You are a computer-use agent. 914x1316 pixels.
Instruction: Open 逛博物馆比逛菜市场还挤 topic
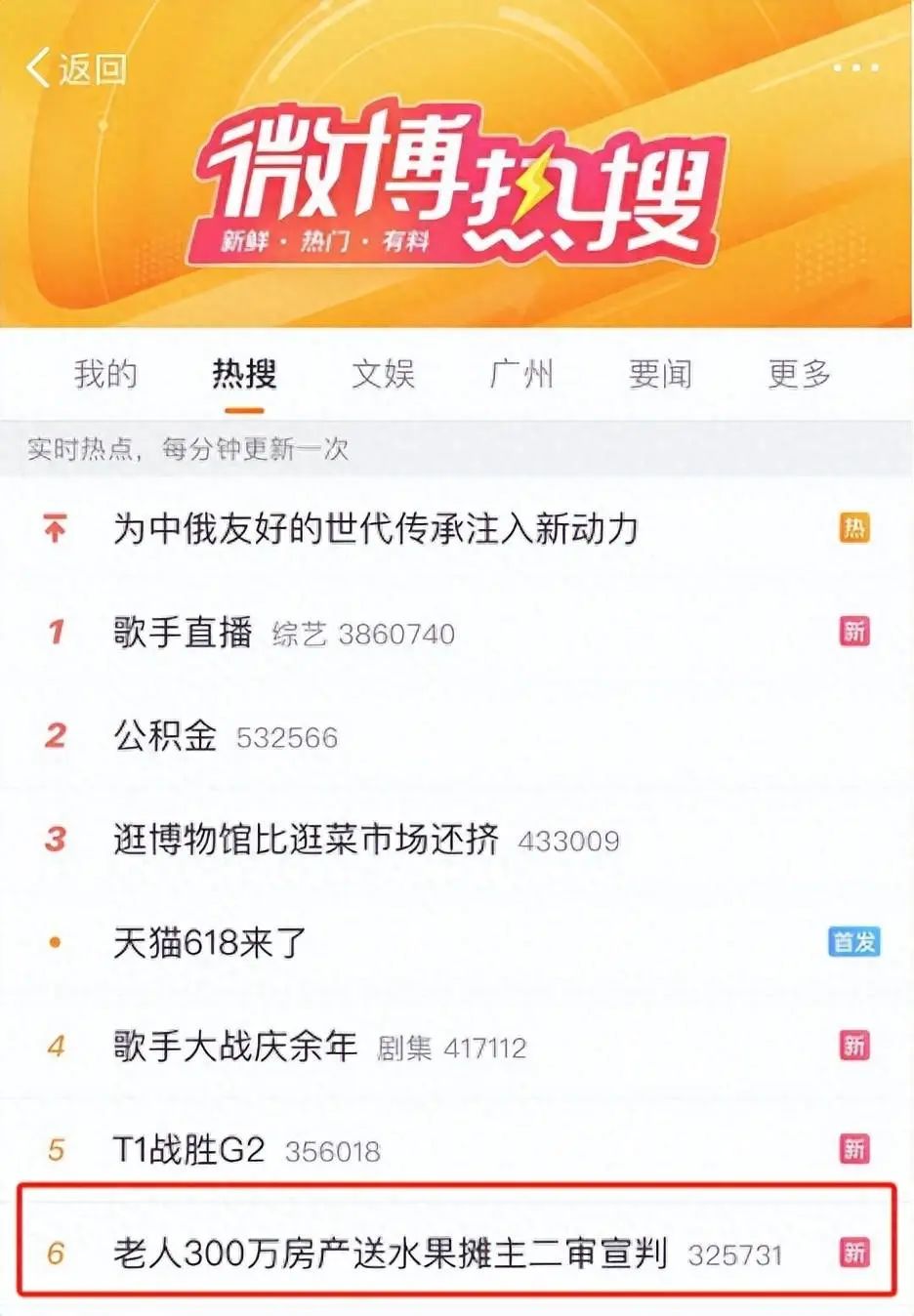pyautogui.click(x=306, y=840)
